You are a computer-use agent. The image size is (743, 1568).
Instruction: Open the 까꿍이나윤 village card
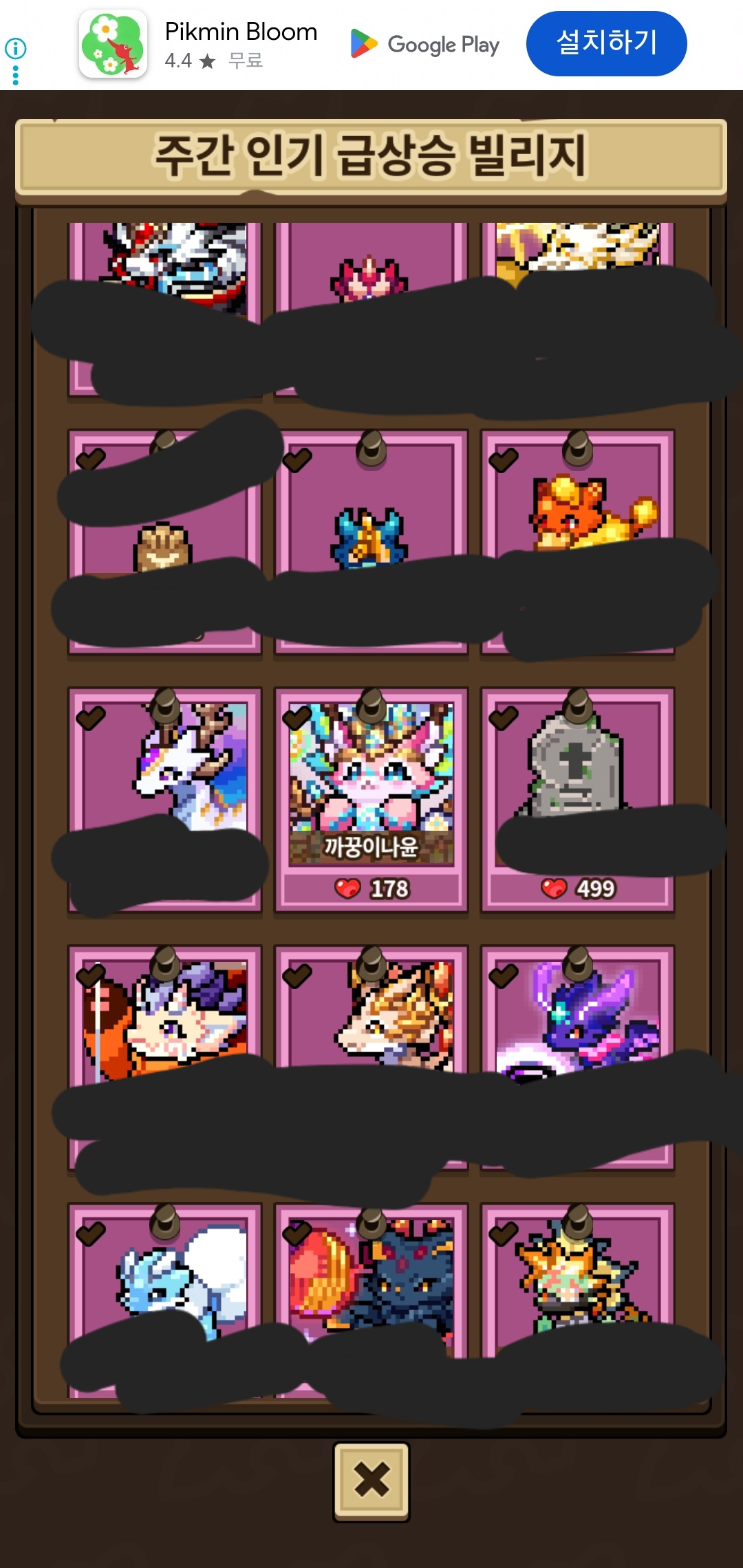point(371,798)
